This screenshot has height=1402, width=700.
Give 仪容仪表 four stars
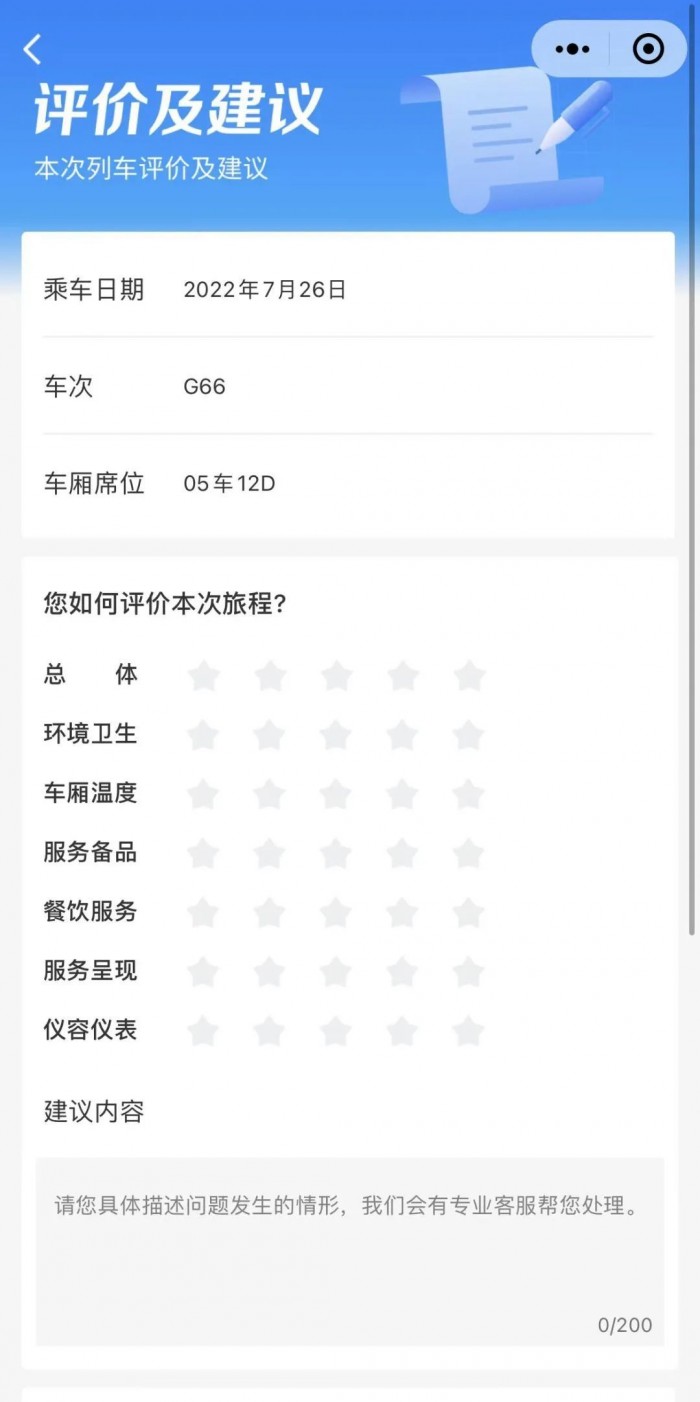click(x=402, y=1030)
